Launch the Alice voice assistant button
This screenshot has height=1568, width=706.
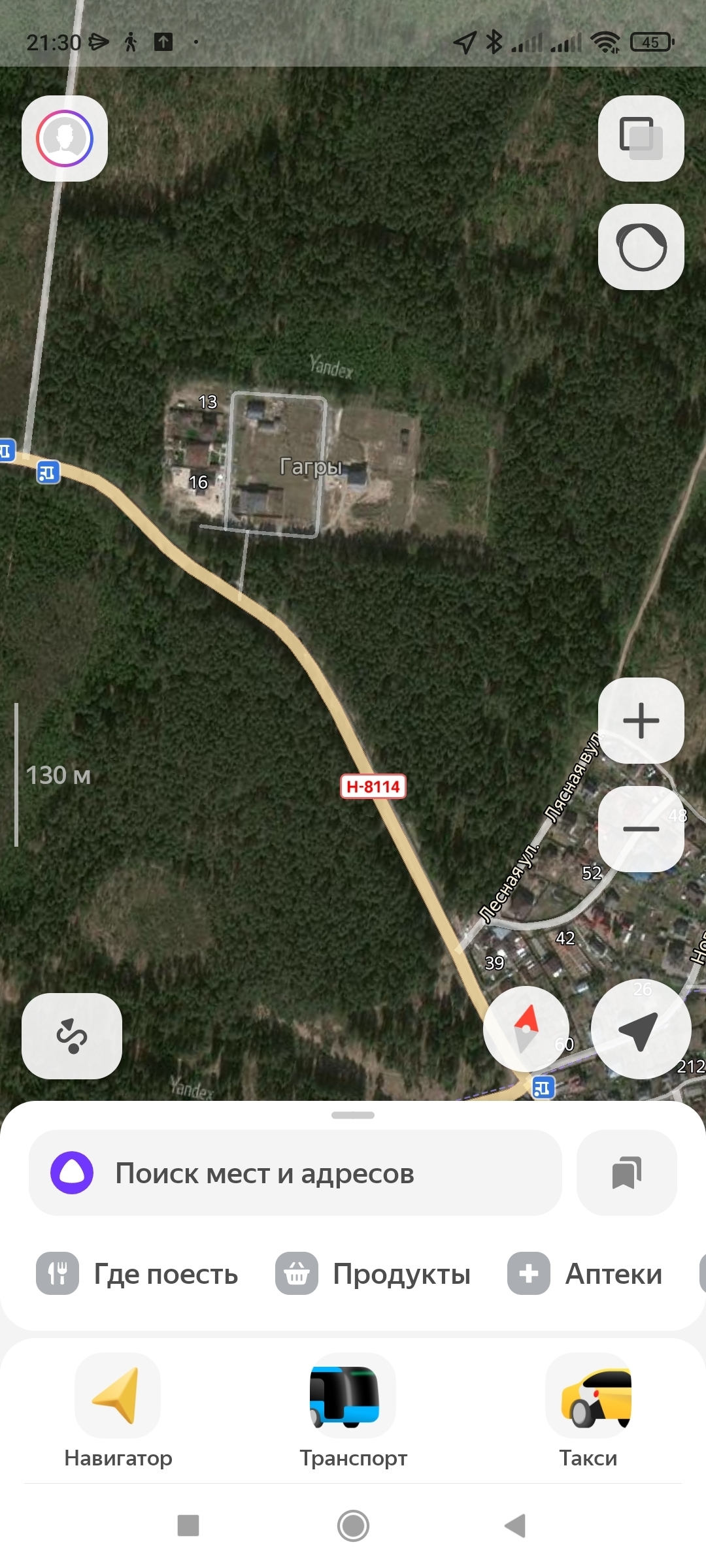pos(641,247)
